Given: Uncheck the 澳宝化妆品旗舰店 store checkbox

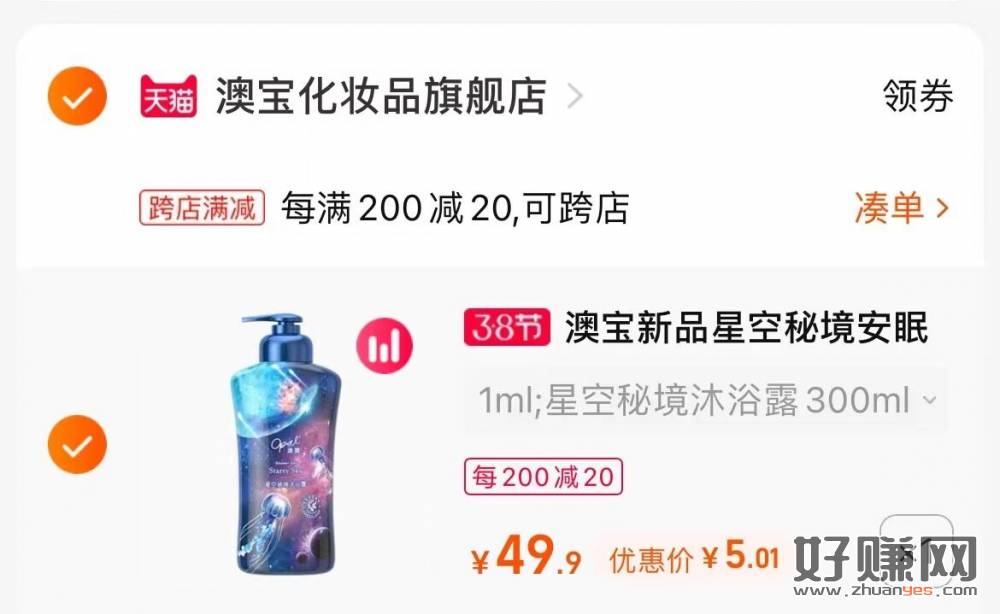Looking at the screenshot, I should click(77, 97).
